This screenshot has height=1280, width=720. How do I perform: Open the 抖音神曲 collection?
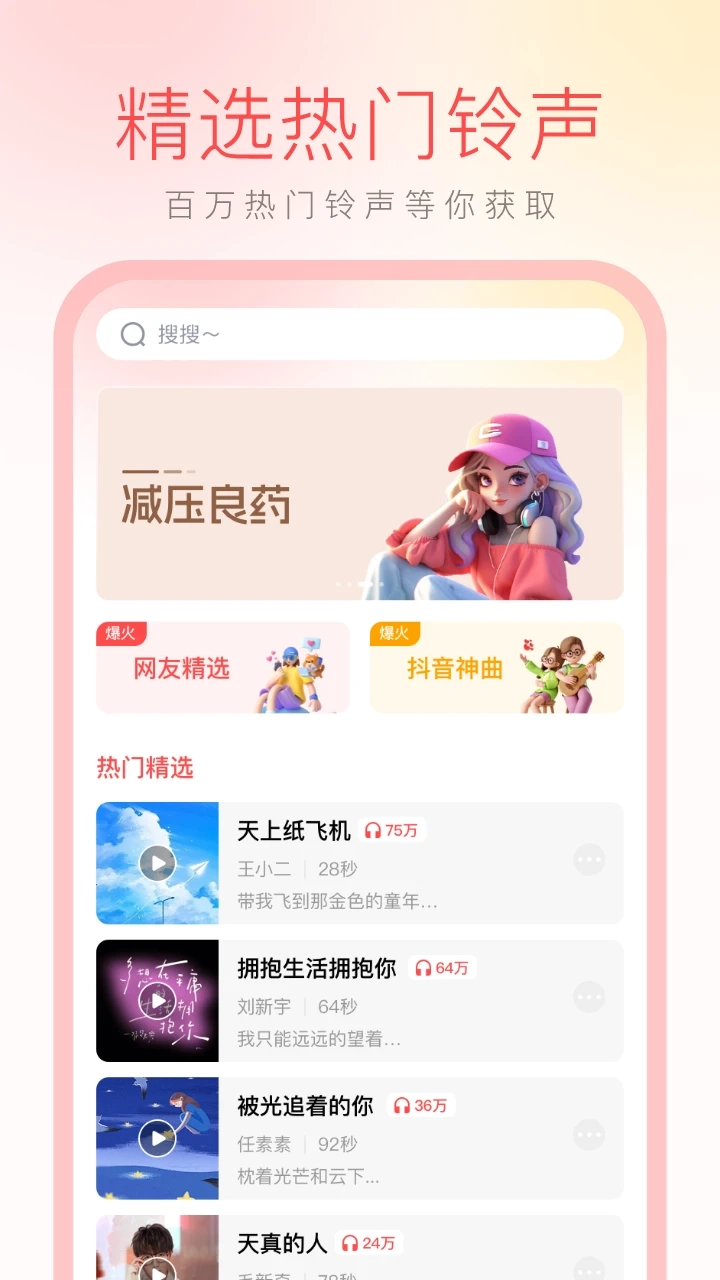pyautogui.click(x=496, y=668)
